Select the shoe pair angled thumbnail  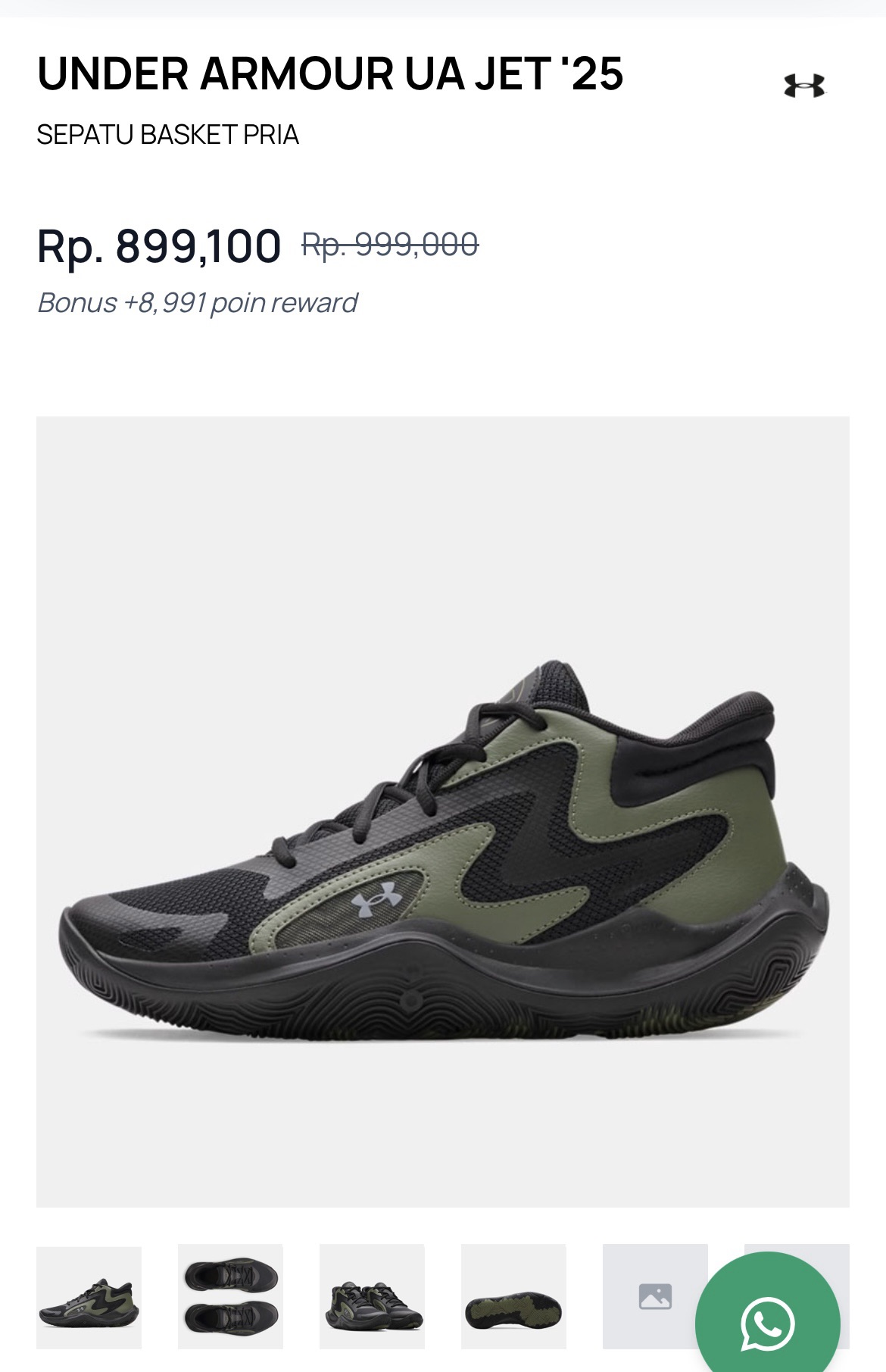tap(372, 1296)
